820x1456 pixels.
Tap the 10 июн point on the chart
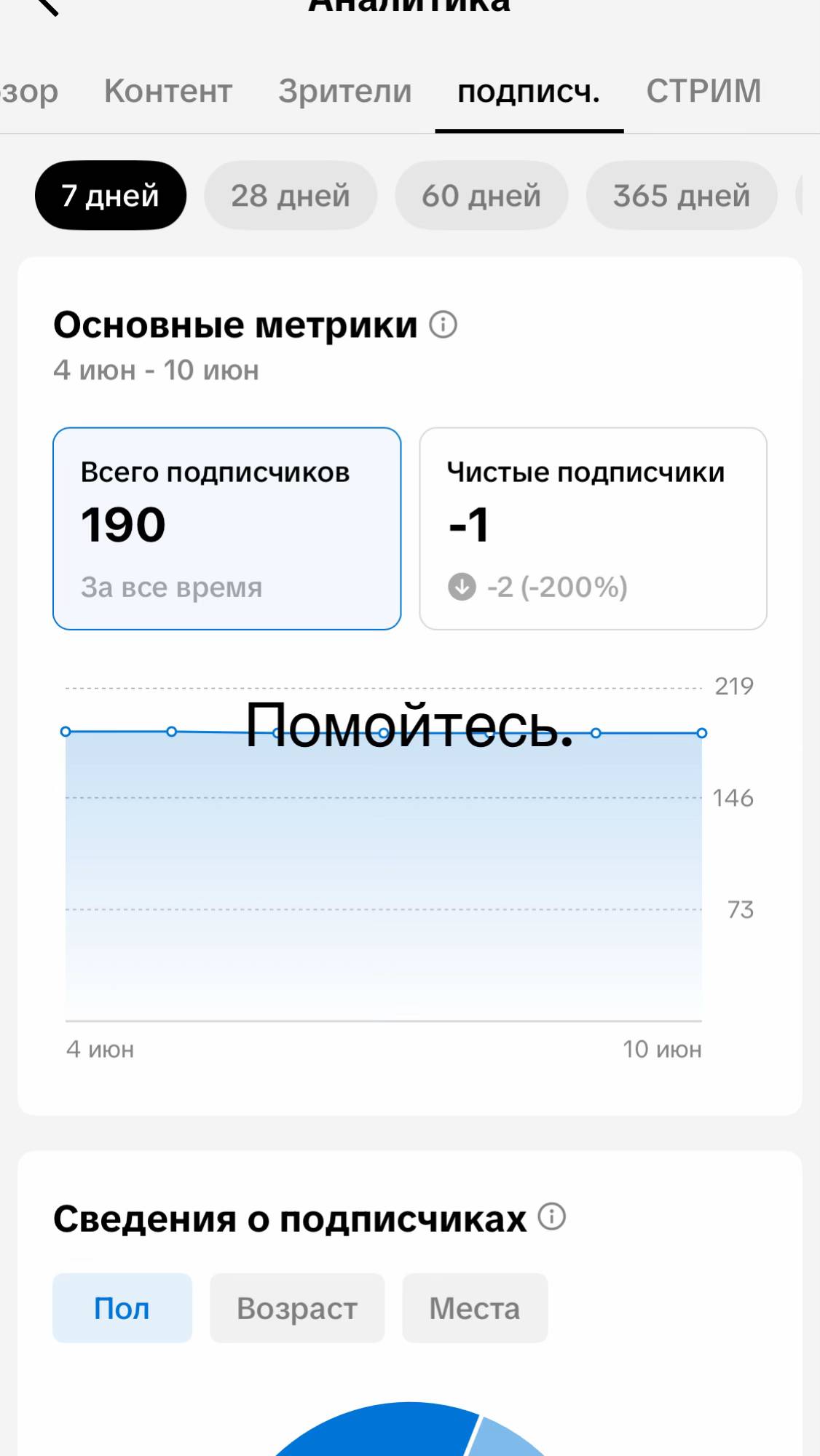pyautogui.click(x=702, y=733)
